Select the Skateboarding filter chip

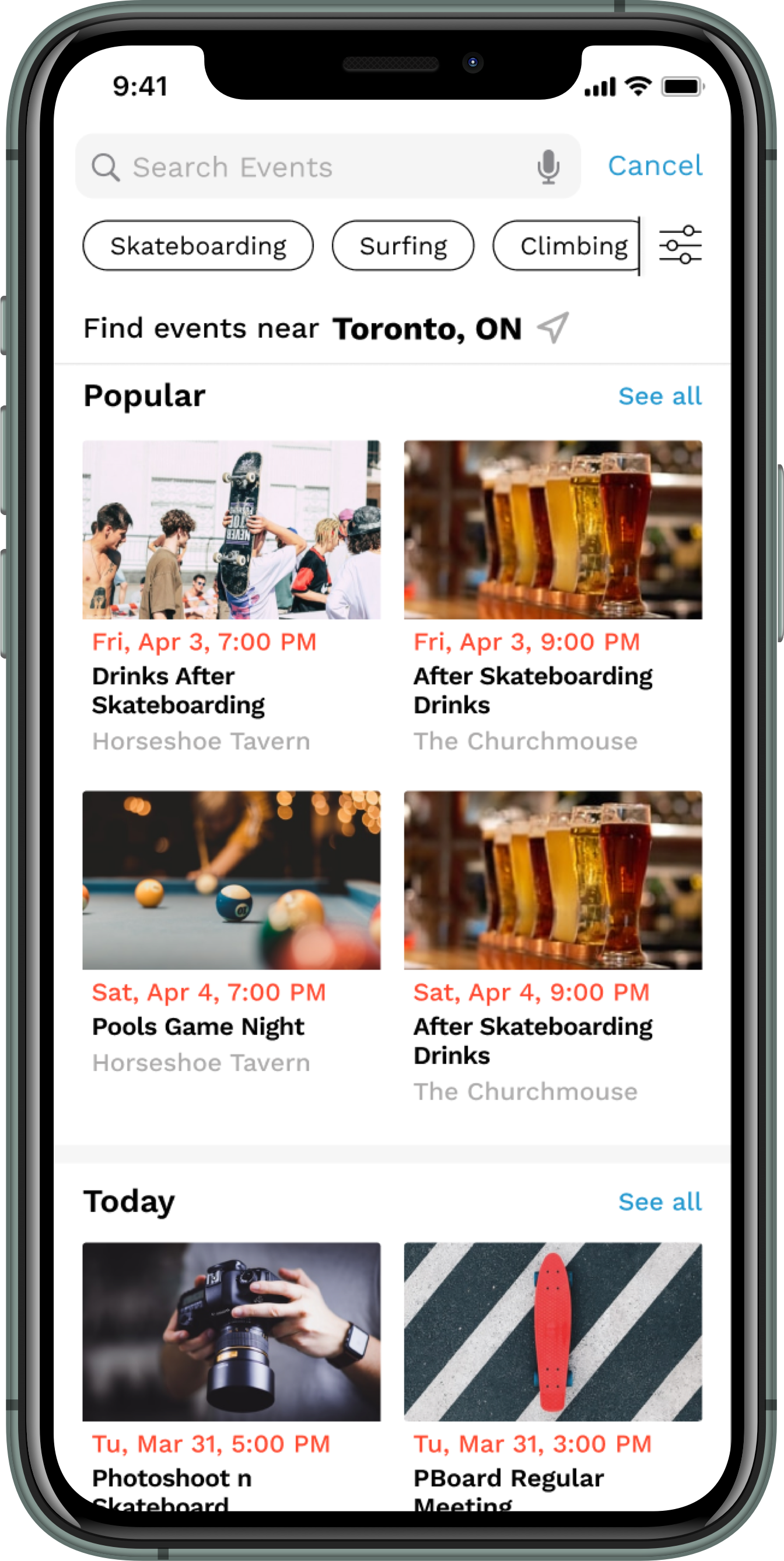click(x=198, y=246)
